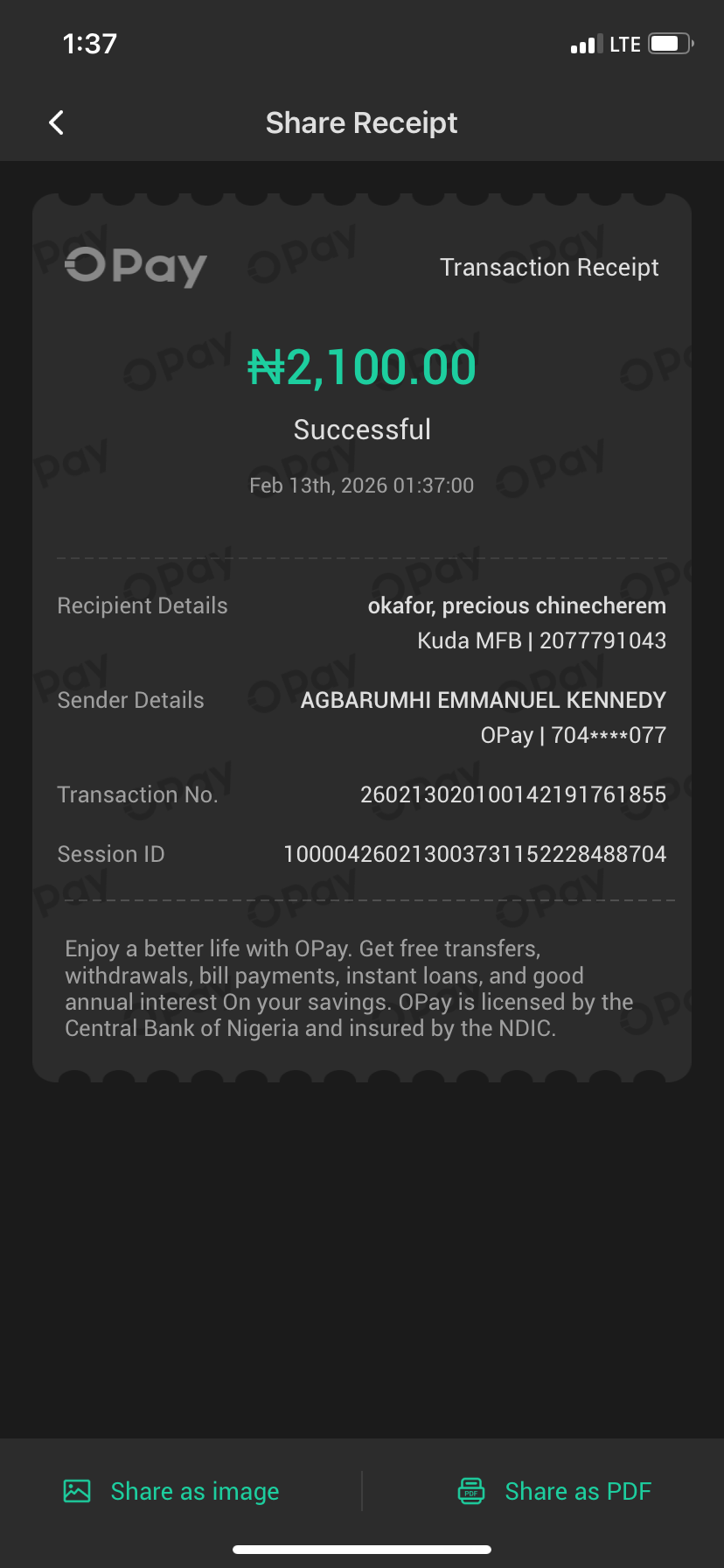Share receipt as PDF
Screen dimensions: 724x1568
pos(555,1491)
